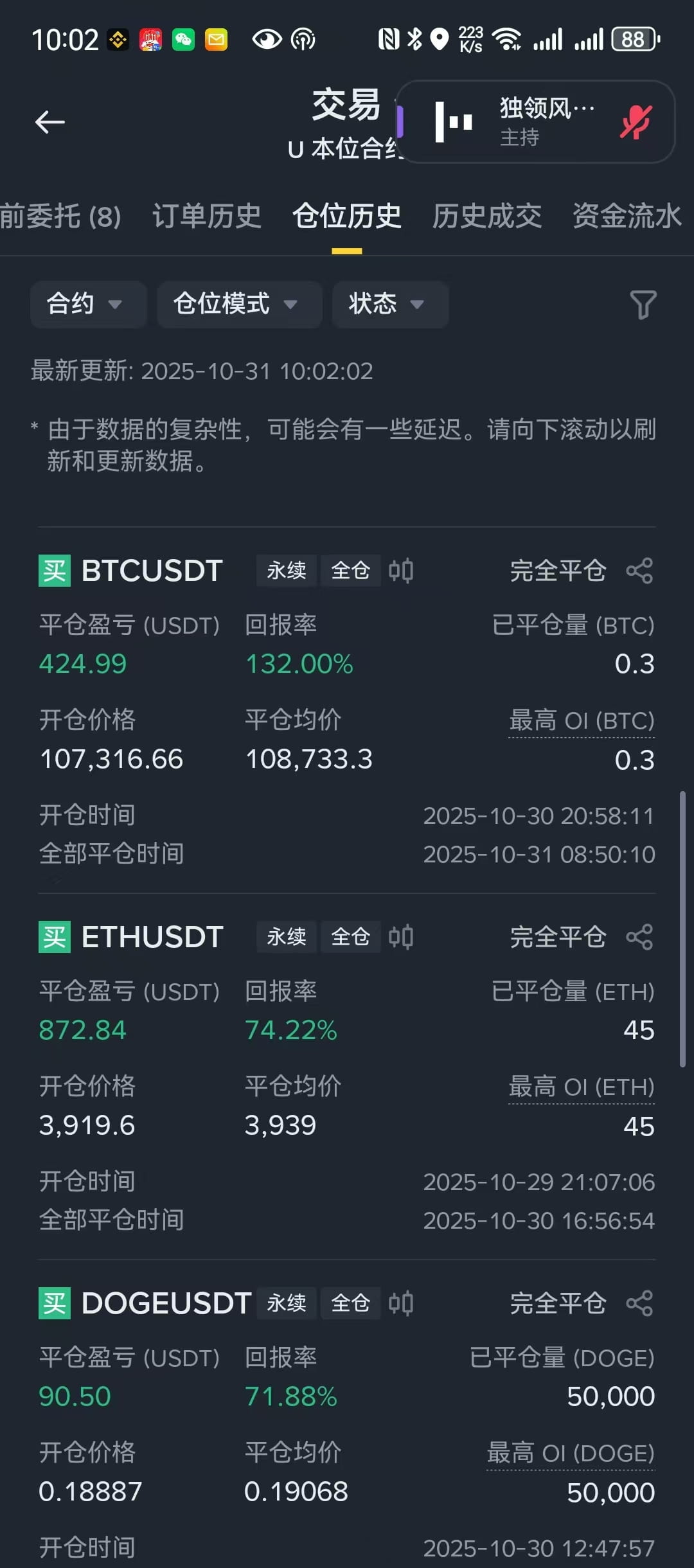The image size is (694, 1568).
Task: Open the DOGEUSDT candlestick chart icon
Action: pyautogui.click(x=401, y=1303)
